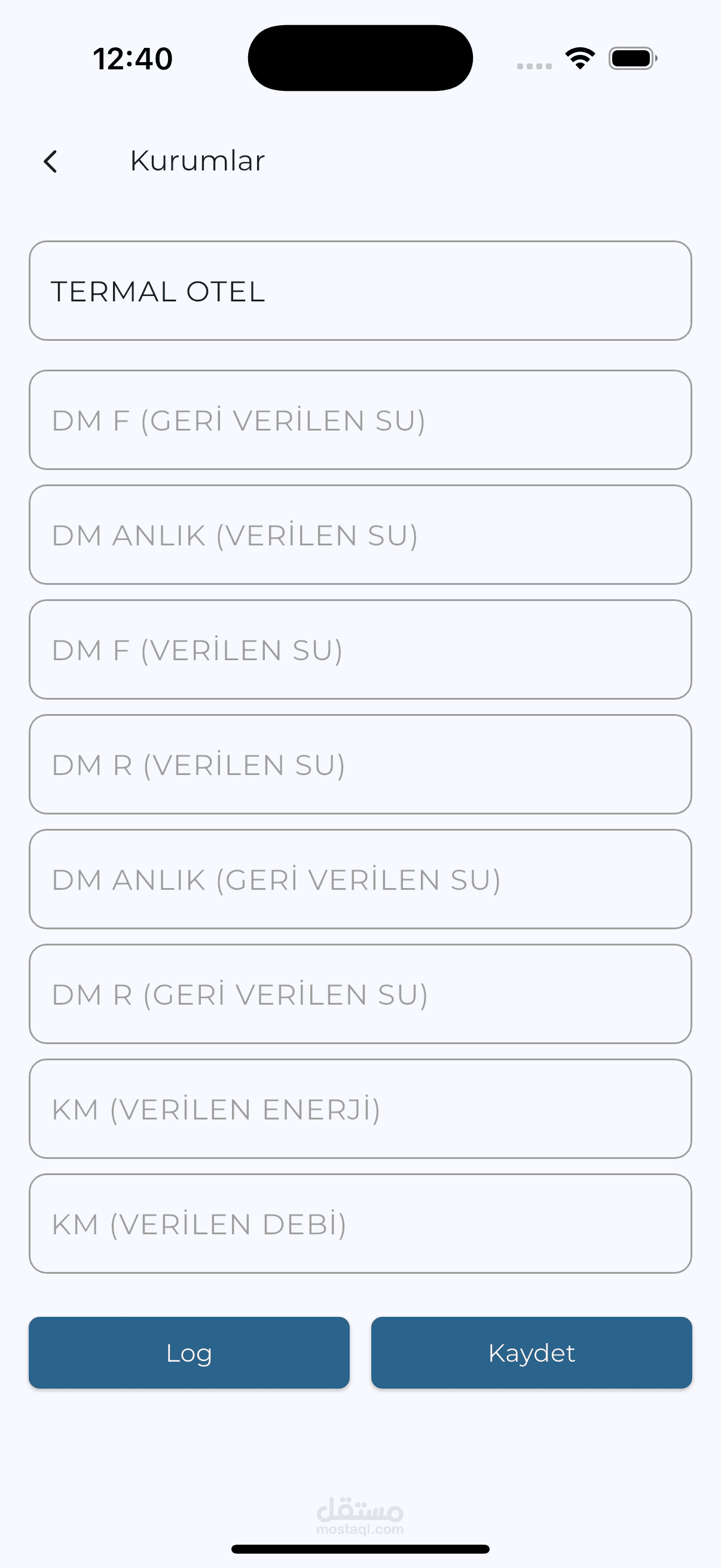The height and width of the screenshot is (1568, 721).
Task: Choose the DM R (GERİ VERİLEN SU) field
Action: tap(360, 994)
